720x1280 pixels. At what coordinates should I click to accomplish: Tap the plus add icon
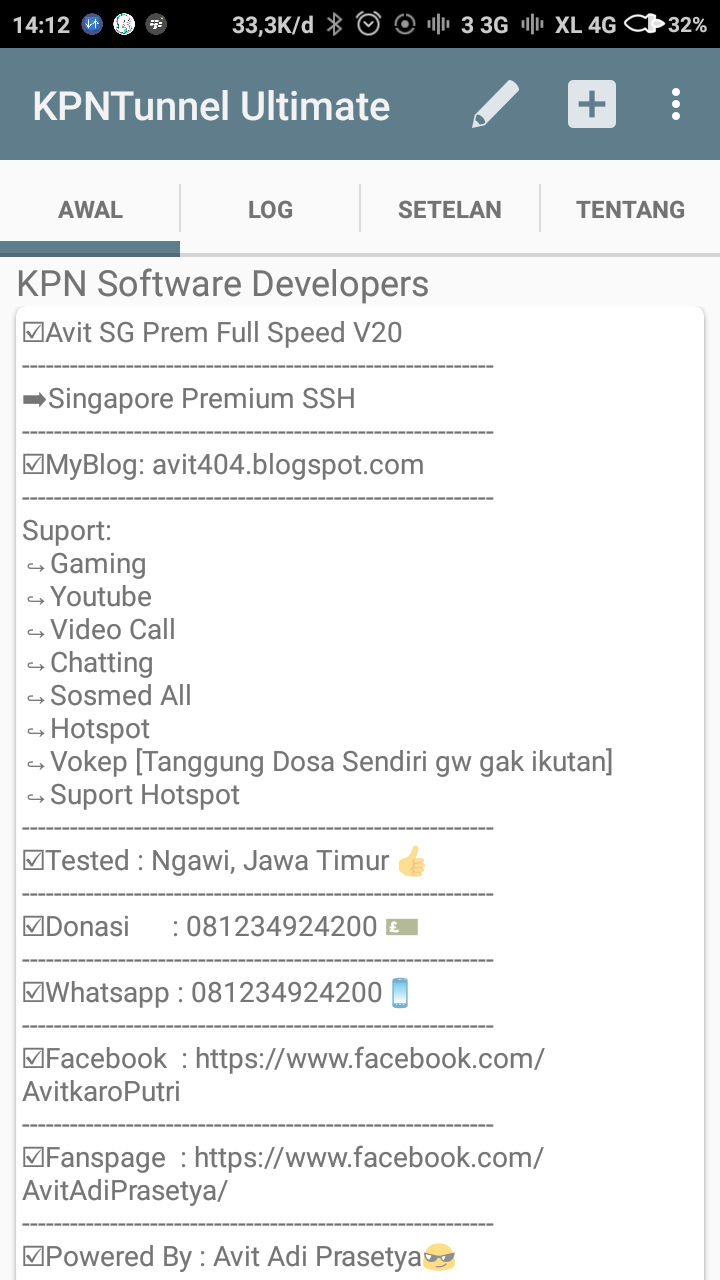(592, 105)
